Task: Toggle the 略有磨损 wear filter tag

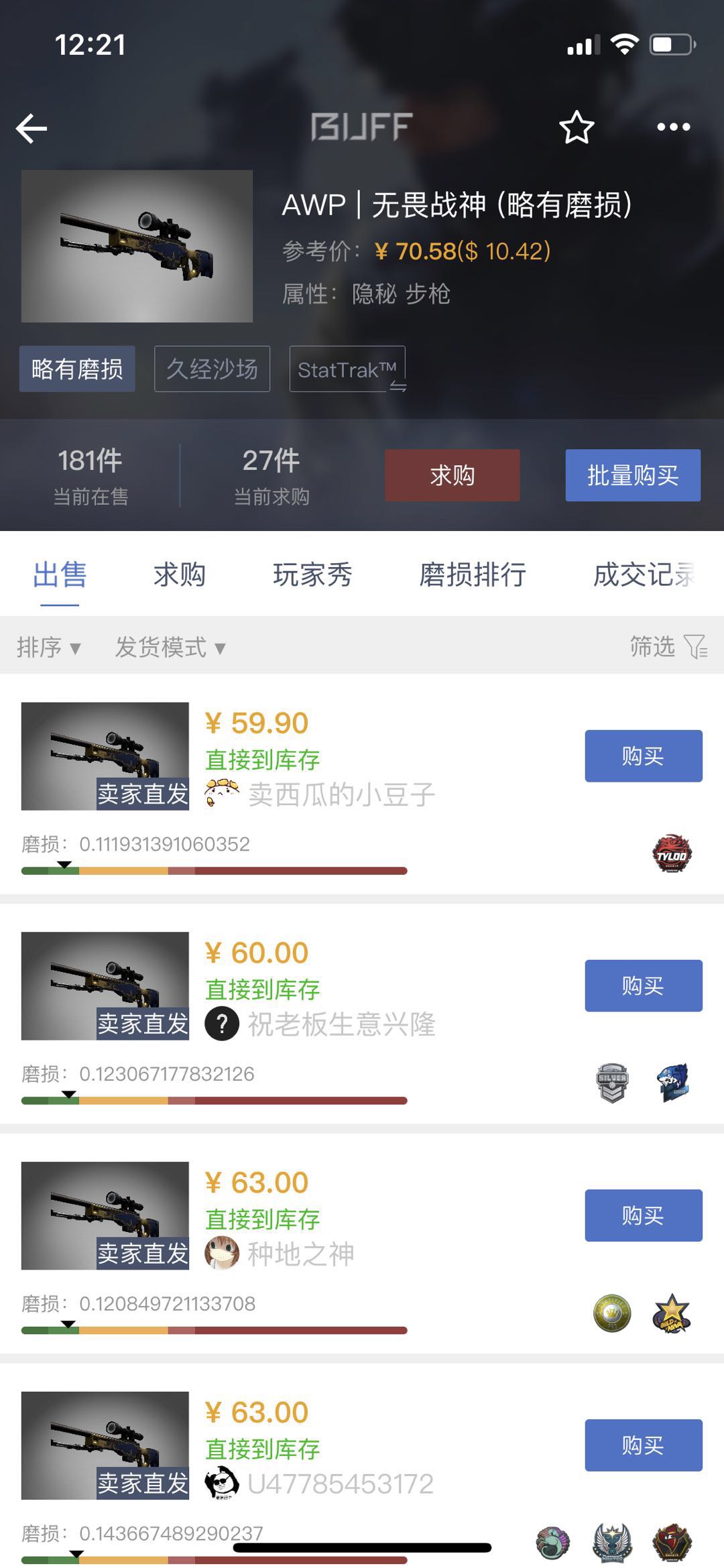Action: [x=76, y=369]
